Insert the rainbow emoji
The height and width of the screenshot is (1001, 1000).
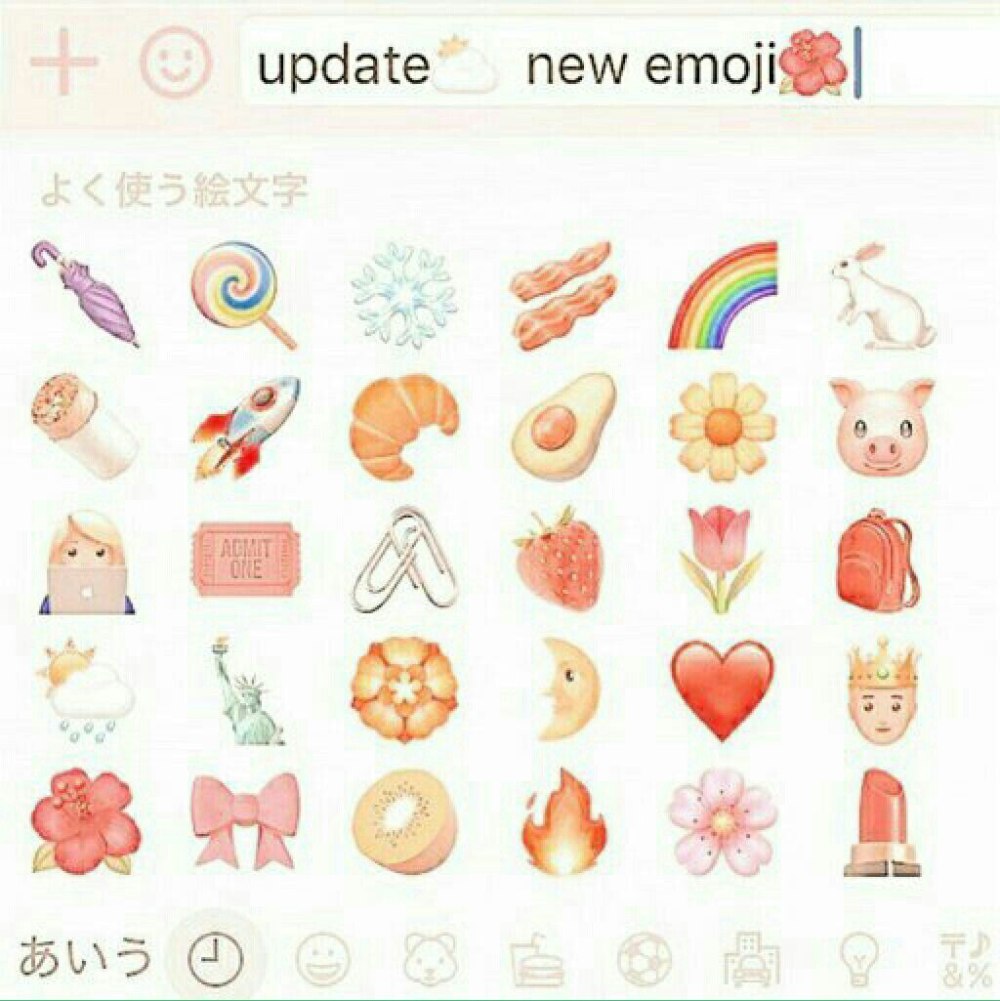pos(723,295)
